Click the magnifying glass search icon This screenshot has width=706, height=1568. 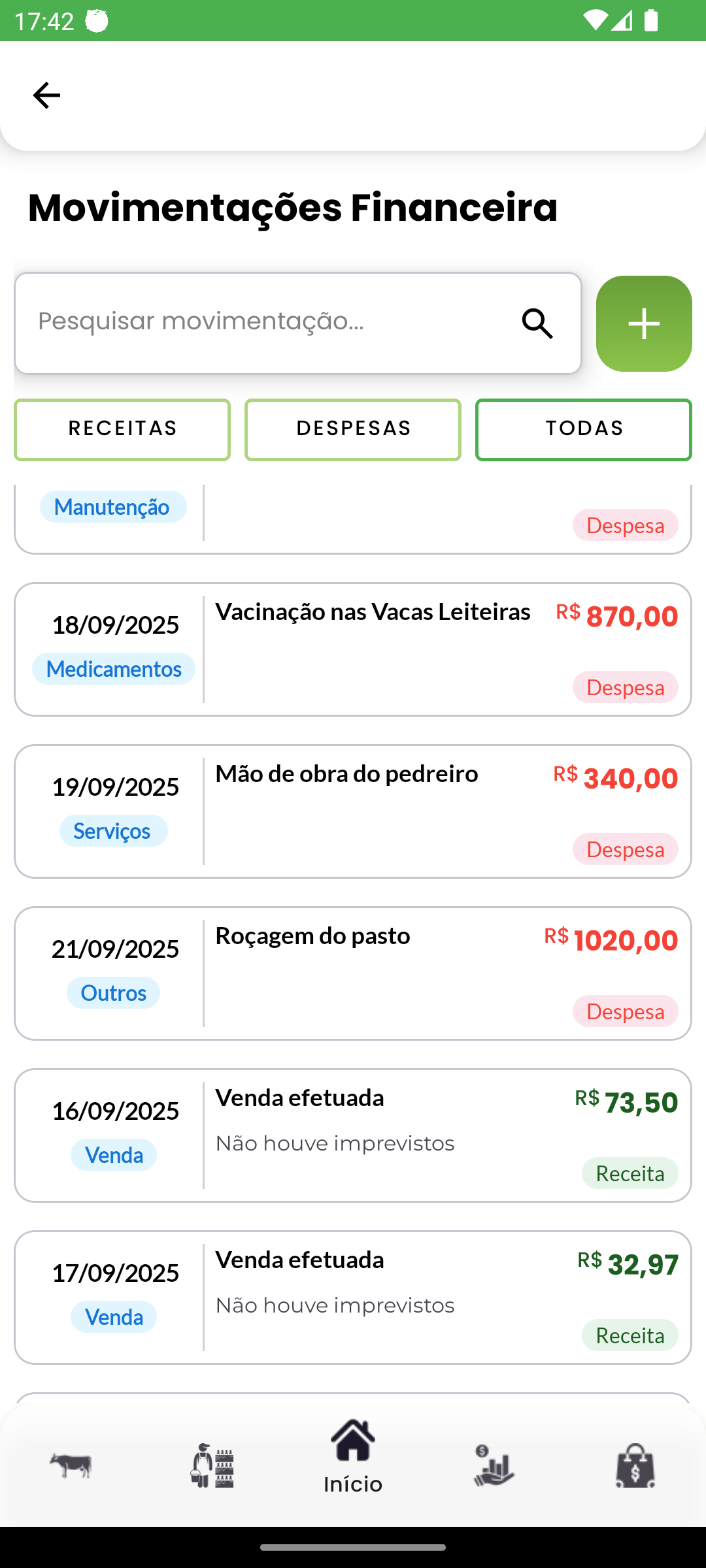click(x=537, y=323)
